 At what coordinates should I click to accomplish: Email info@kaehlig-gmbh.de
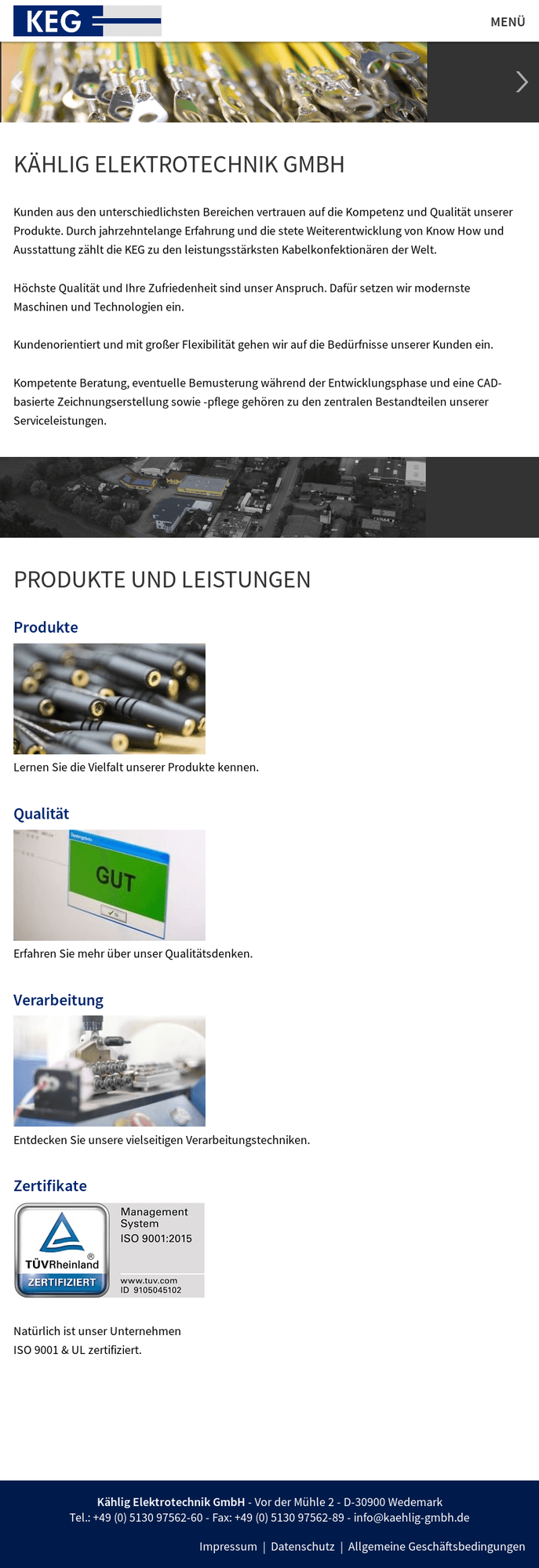click(x=411, y=1517)
